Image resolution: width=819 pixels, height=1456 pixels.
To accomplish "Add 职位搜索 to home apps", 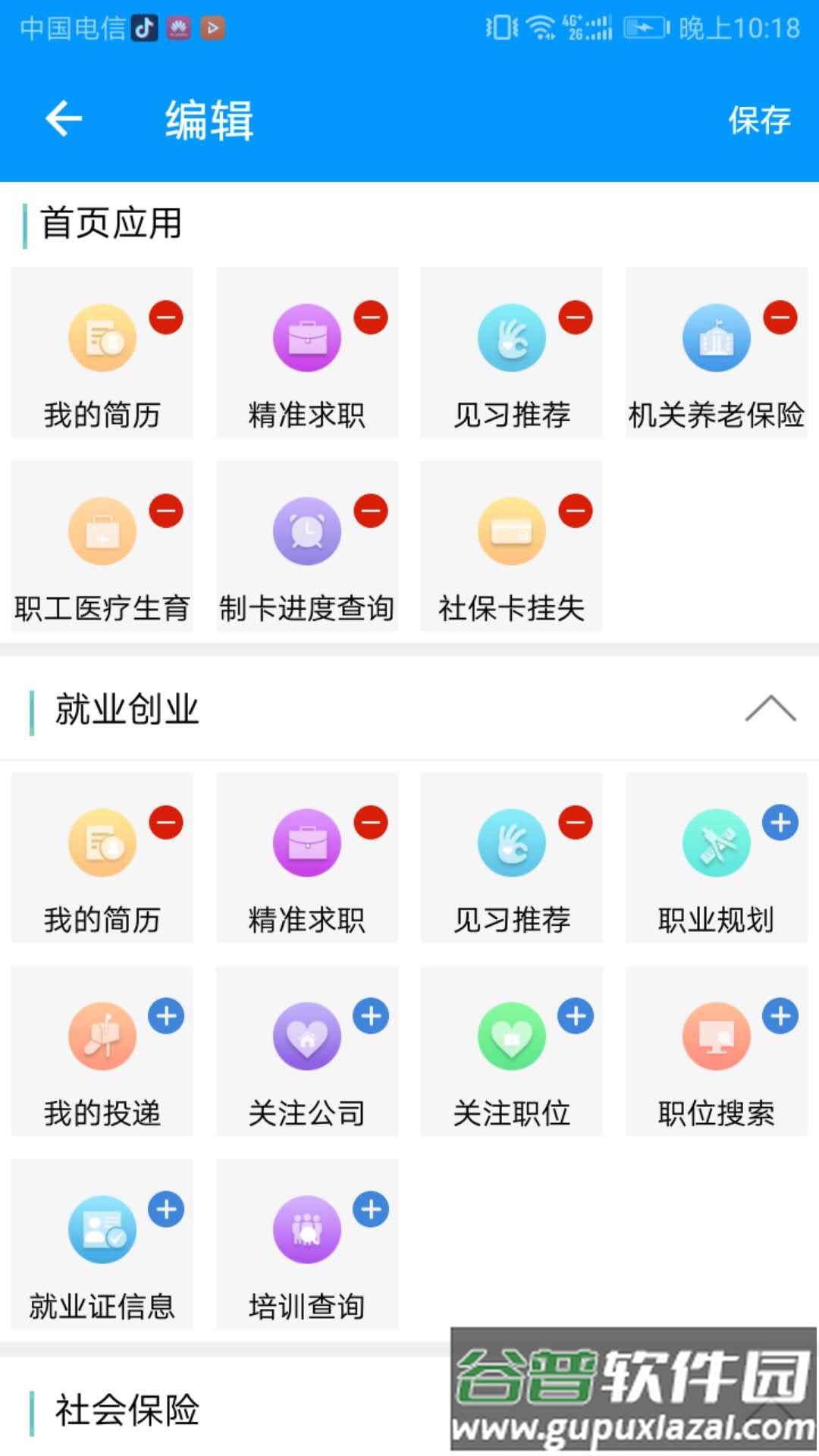I will pos(780,1016).
